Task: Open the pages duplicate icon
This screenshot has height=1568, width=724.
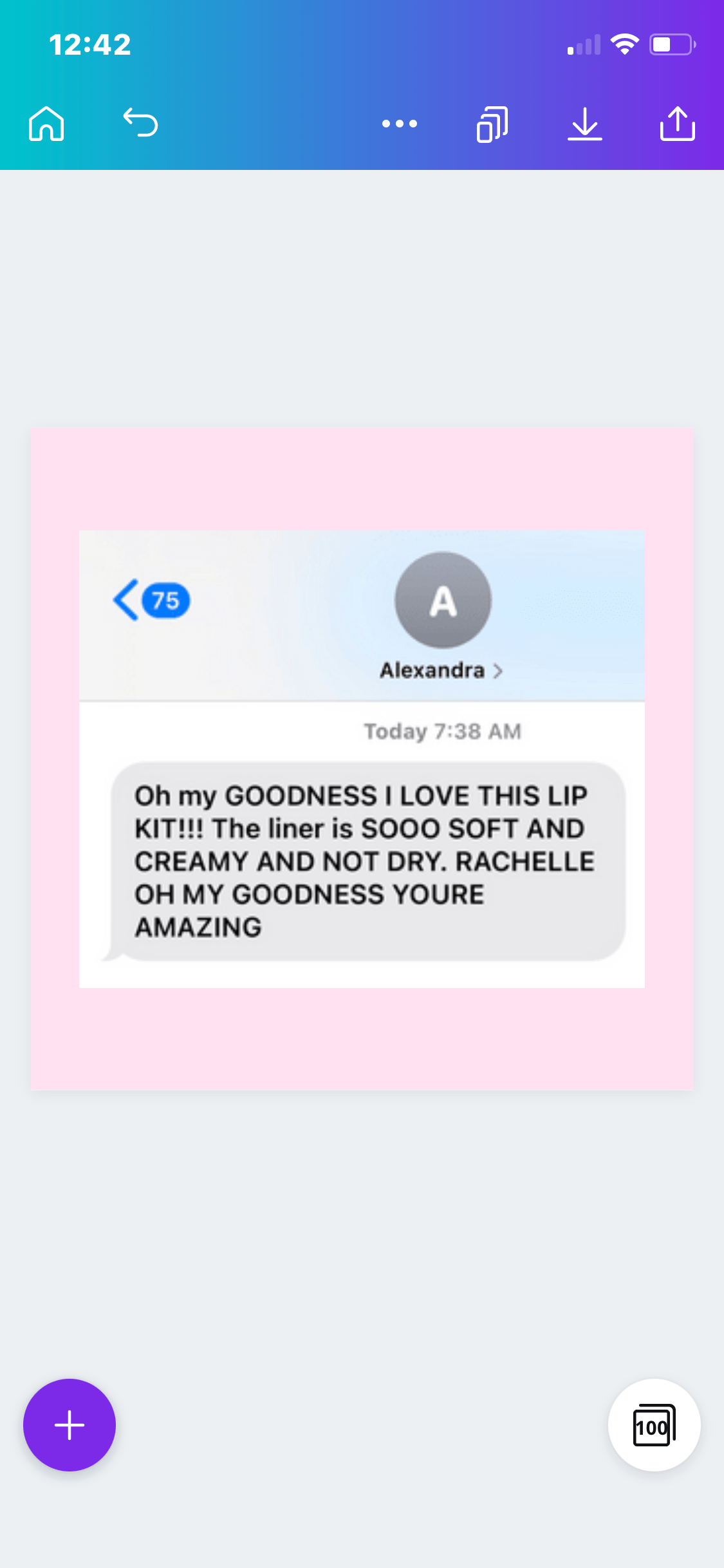Action: 492,123
